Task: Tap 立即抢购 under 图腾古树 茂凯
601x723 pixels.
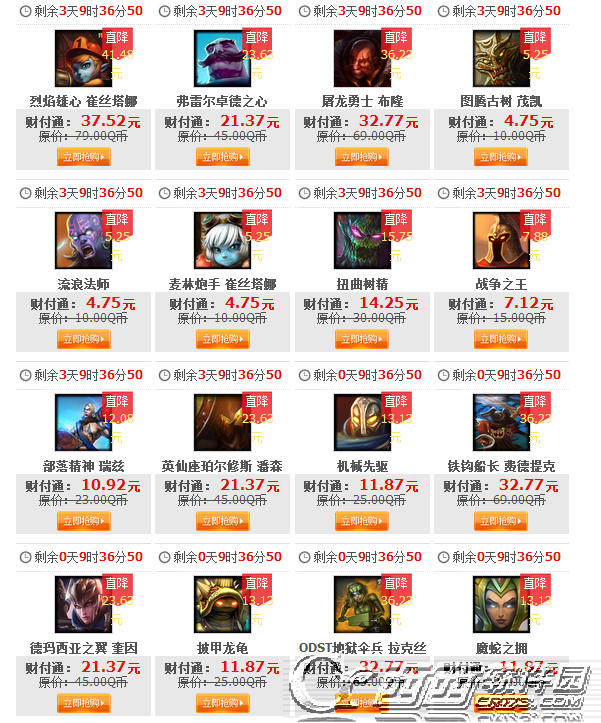Action: pos(502,157)
